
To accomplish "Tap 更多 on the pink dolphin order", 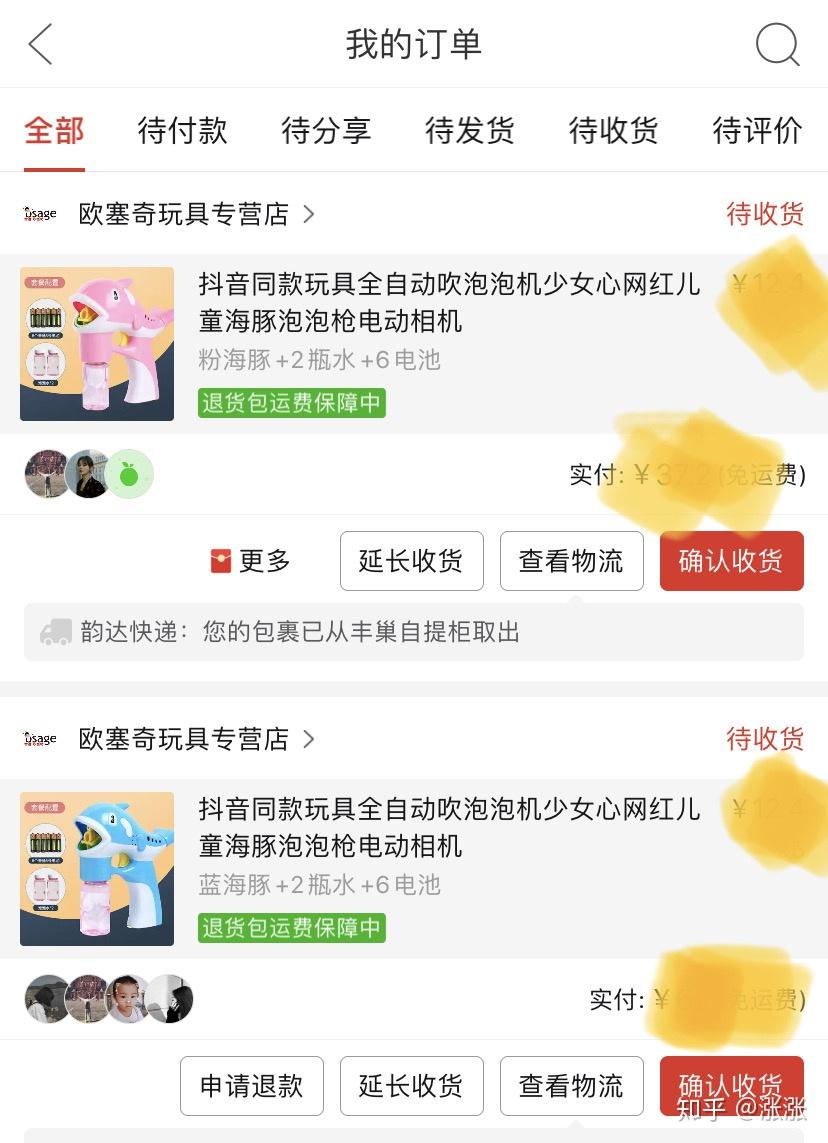I will [251, 561].
